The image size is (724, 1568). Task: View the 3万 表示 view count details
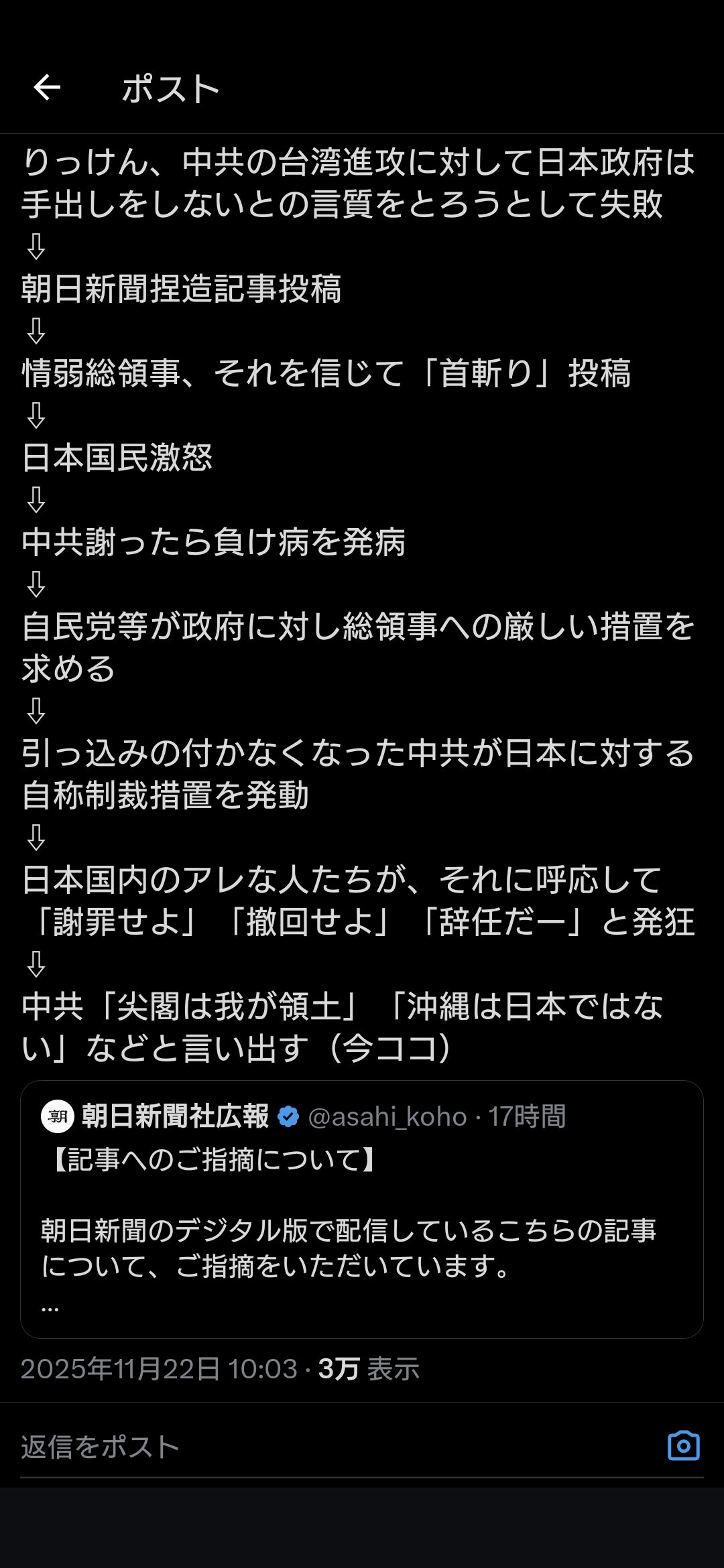tap(369, 1369)
